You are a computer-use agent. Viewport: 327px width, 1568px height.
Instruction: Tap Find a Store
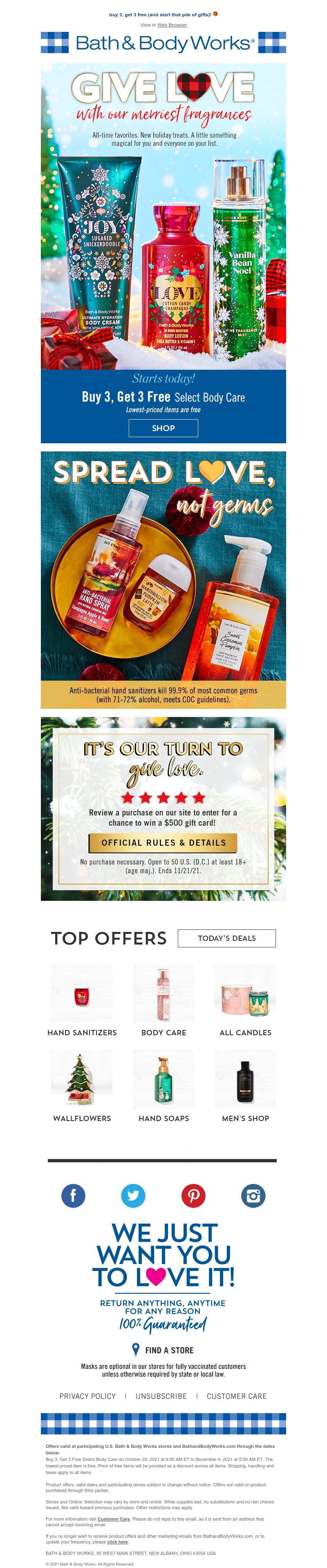(x=163, y=1350)
